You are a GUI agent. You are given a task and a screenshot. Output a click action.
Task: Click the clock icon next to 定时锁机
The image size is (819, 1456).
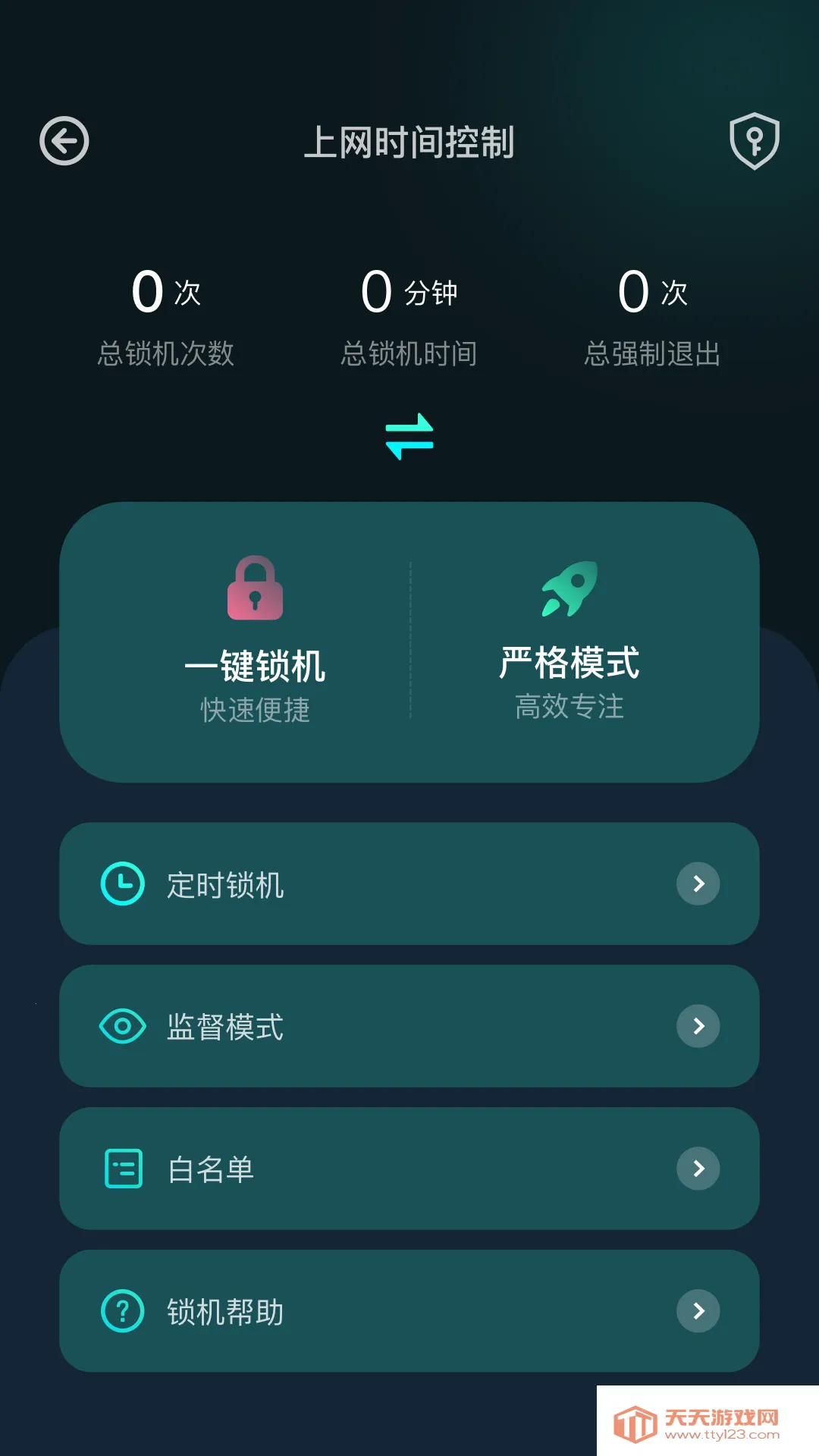coord(121,883)
